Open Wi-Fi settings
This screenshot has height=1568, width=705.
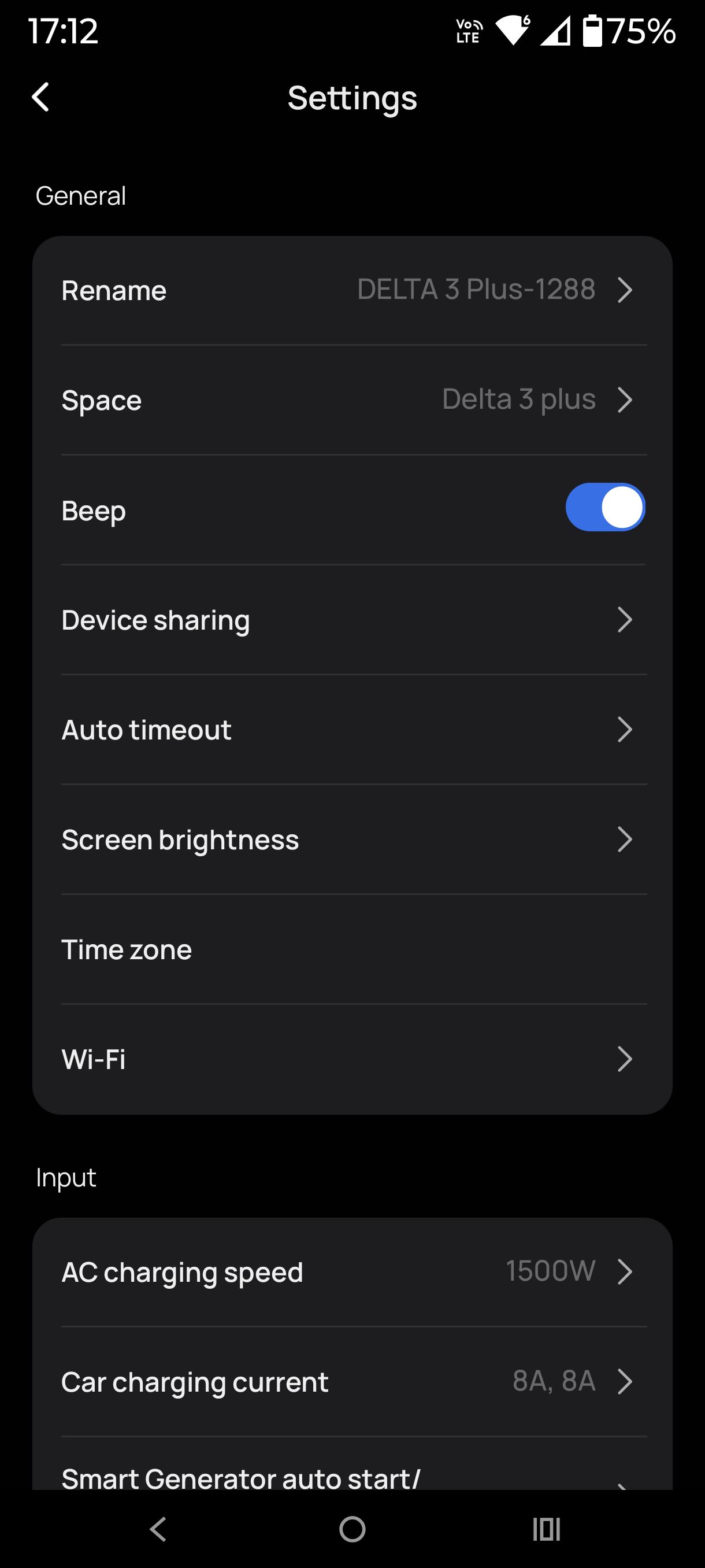352,1059
